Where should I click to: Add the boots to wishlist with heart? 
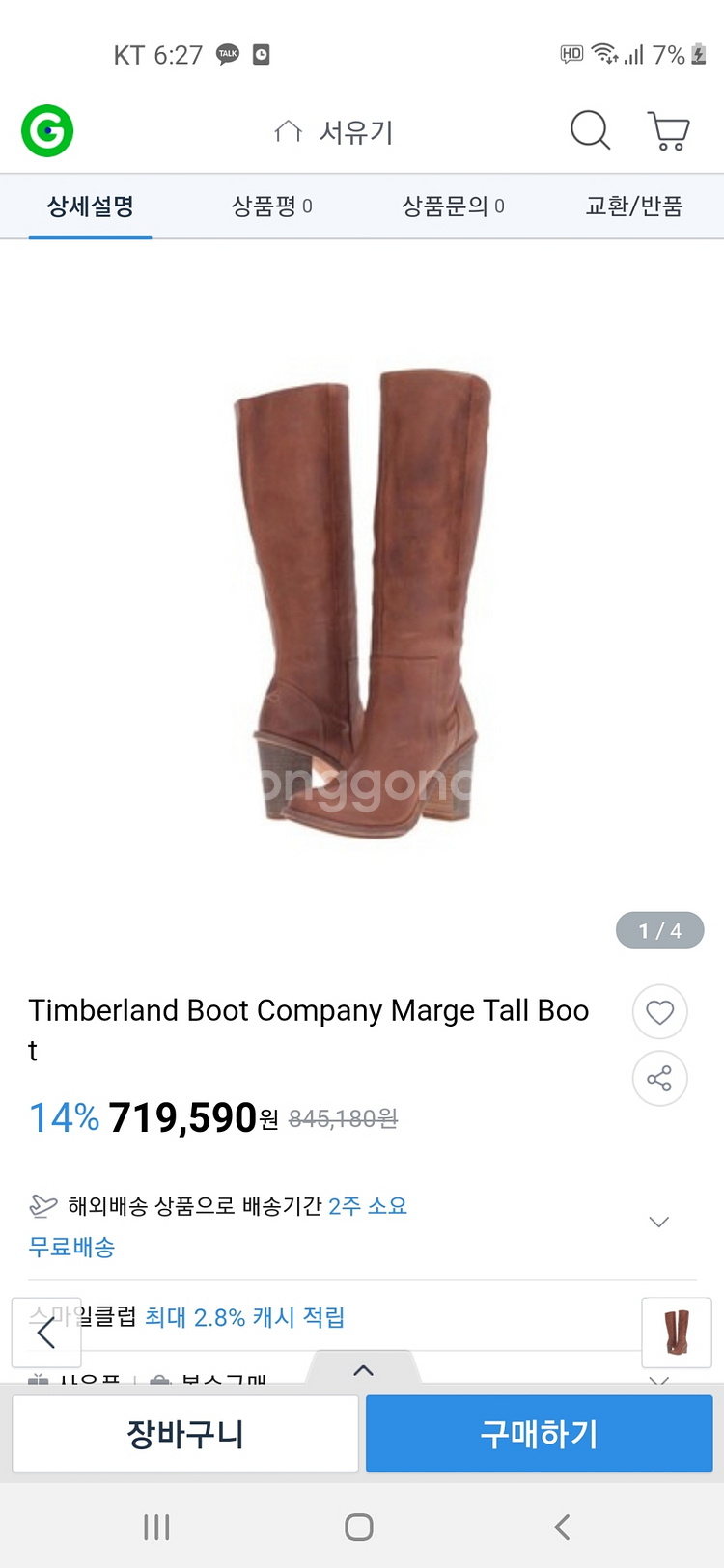pos(659,1012)
